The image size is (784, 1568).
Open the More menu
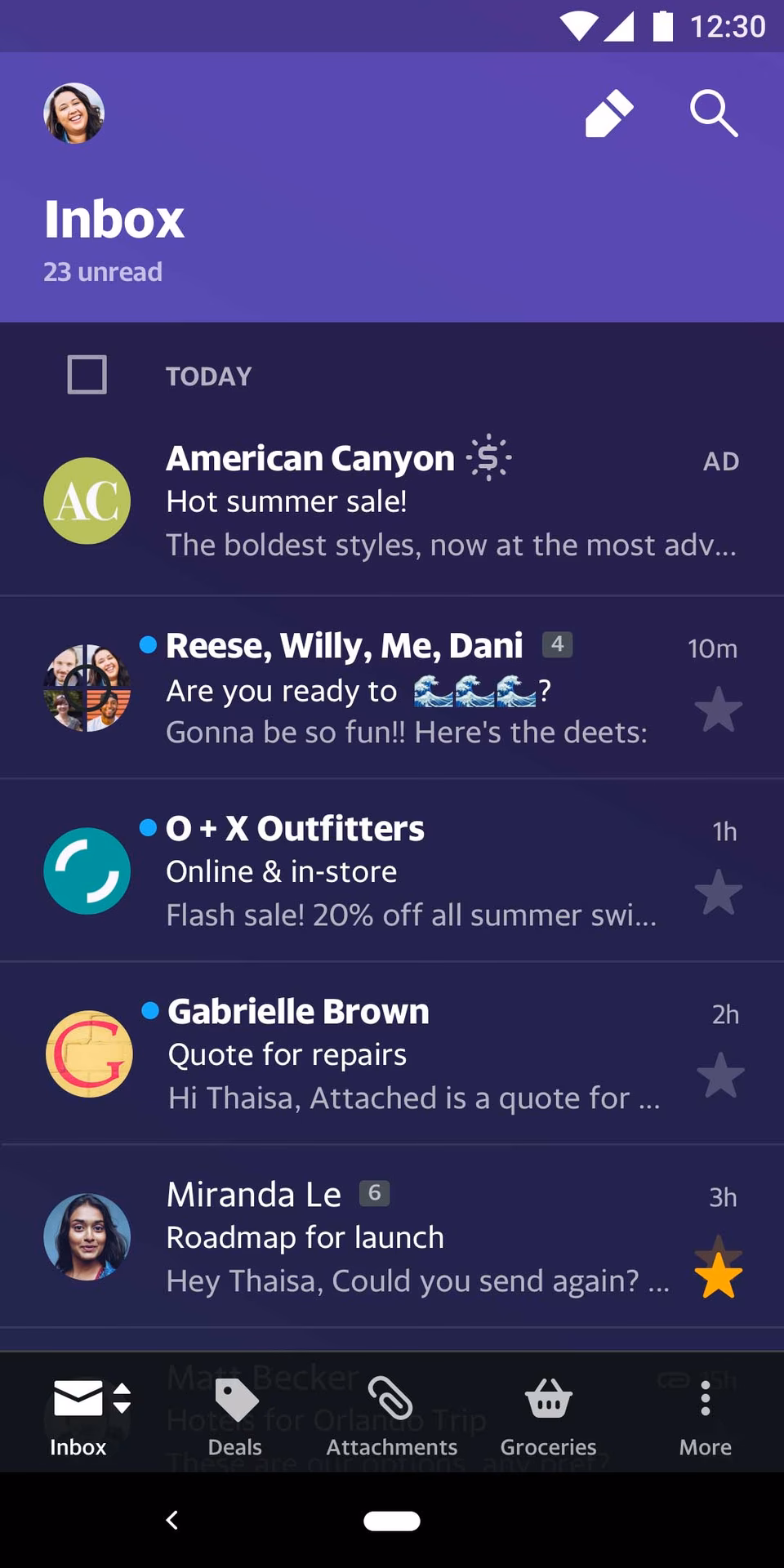tap(706, 1417)
